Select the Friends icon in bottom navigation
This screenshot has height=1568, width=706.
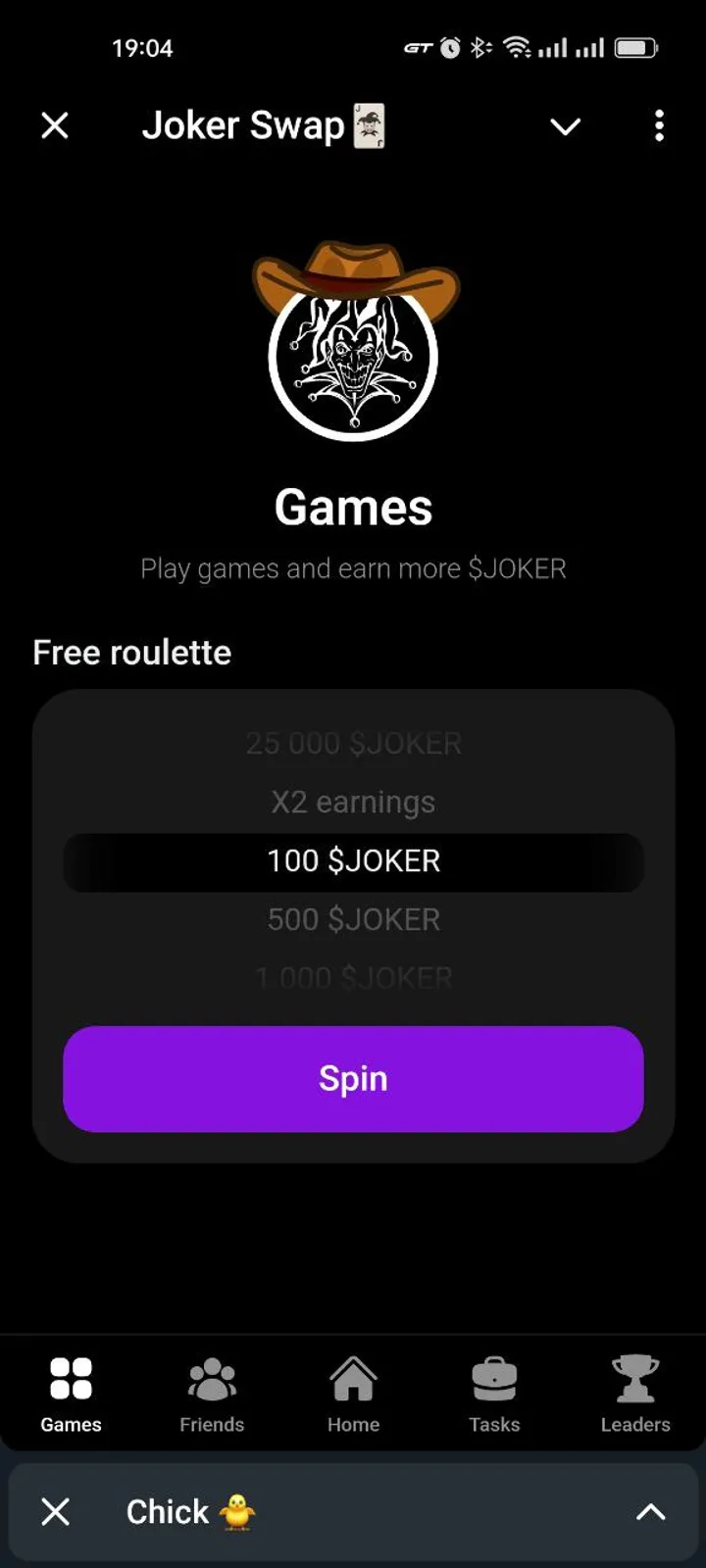coord(211,1377)
